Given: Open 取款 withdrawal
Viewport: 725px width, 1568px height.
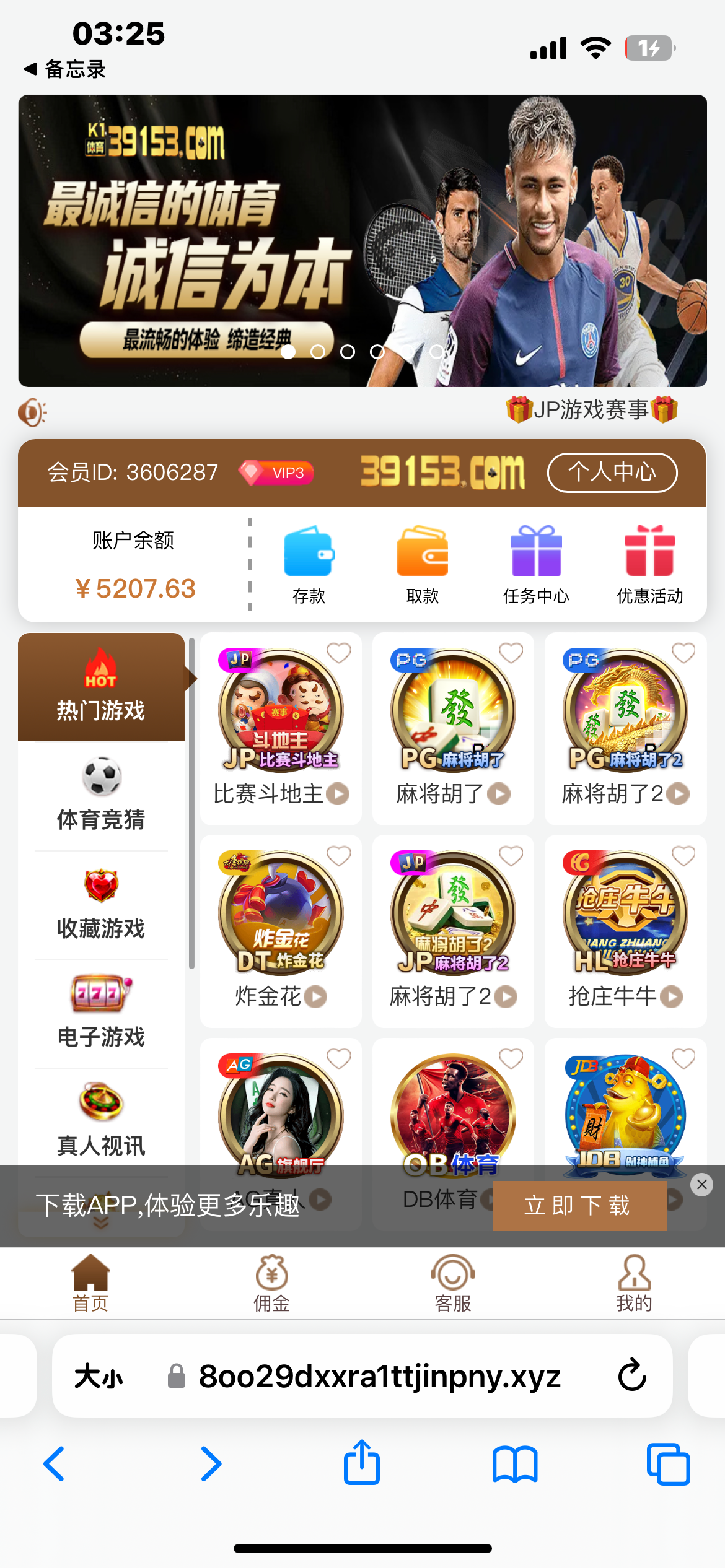Looking at the screenshot, I should 422,564.
